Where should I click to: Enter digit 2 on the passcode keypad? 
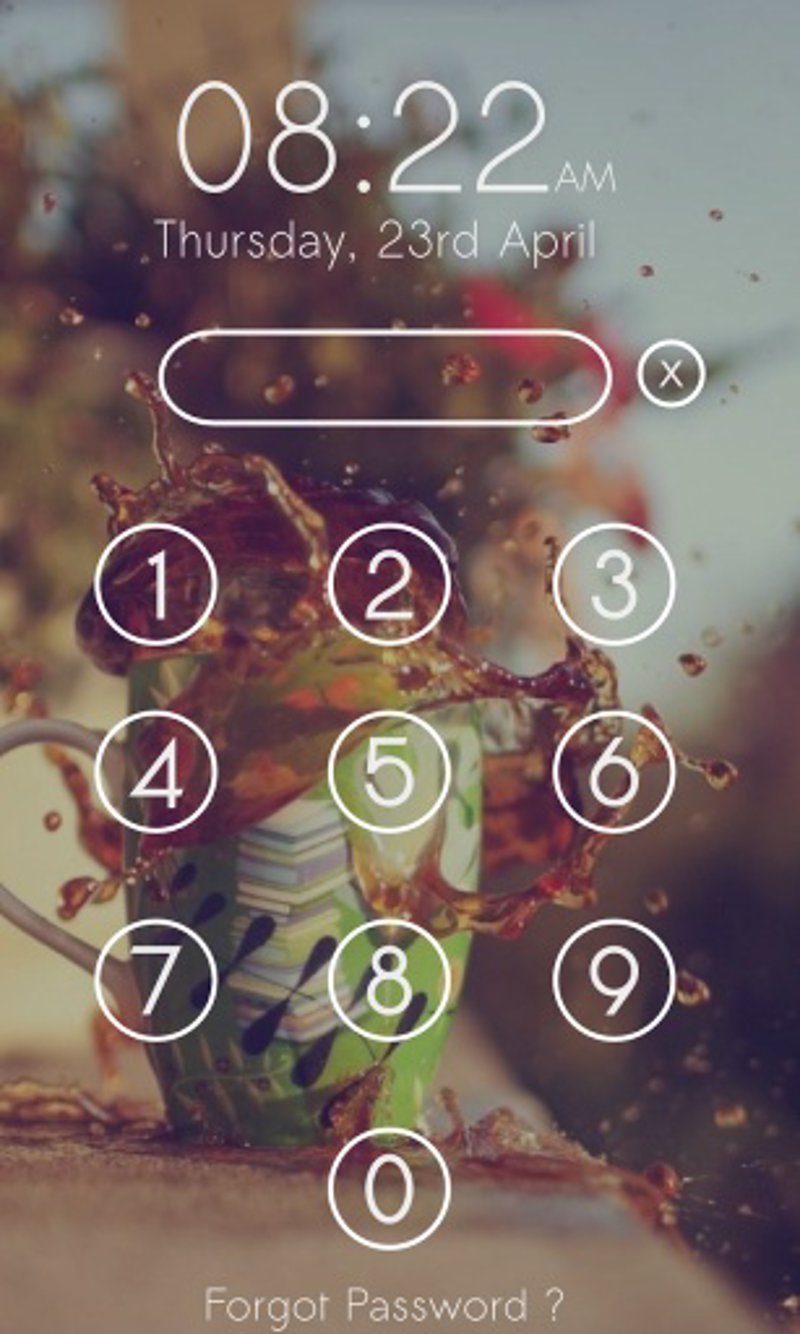[389, 585]
